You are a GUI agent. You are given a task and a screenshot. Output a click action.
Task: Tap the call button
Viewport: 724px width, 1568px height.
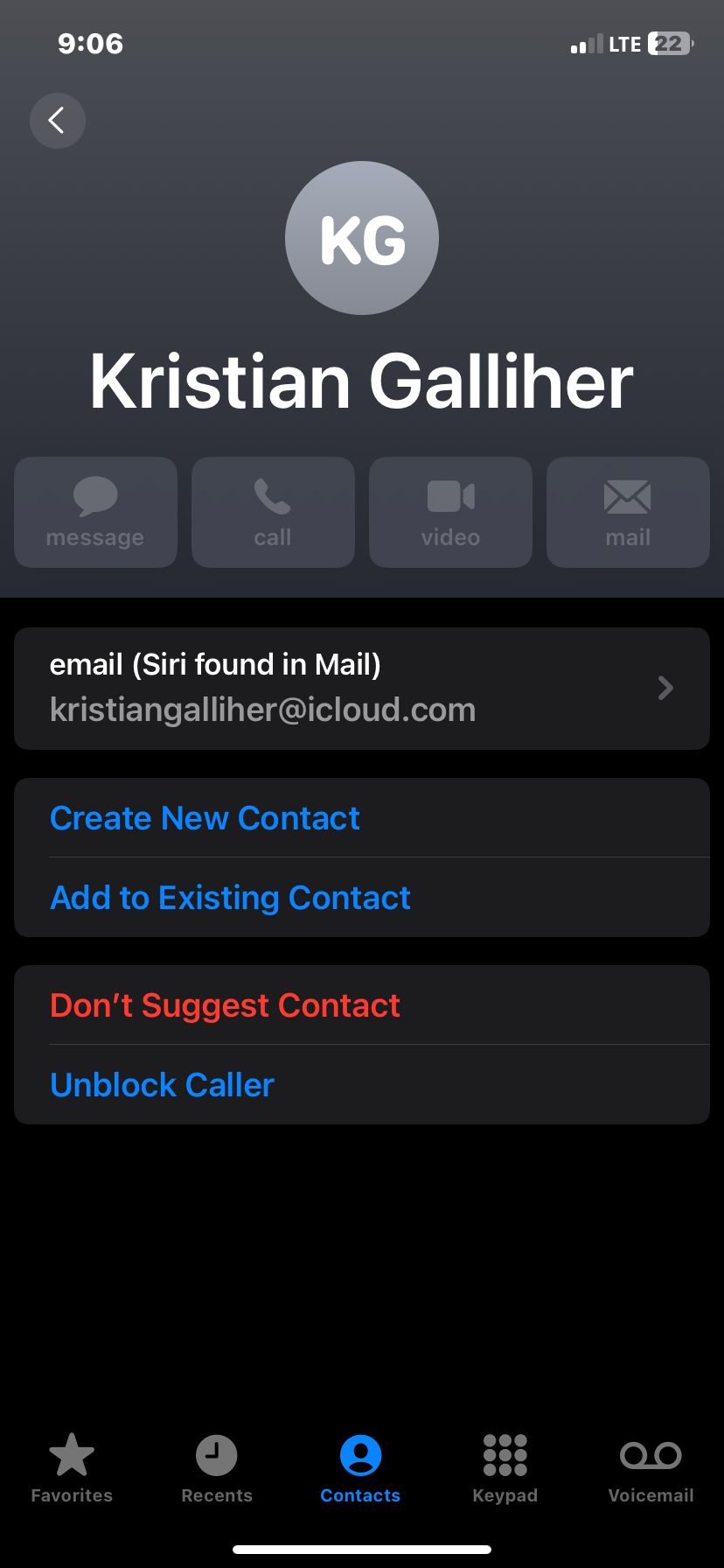coord(273,512)
